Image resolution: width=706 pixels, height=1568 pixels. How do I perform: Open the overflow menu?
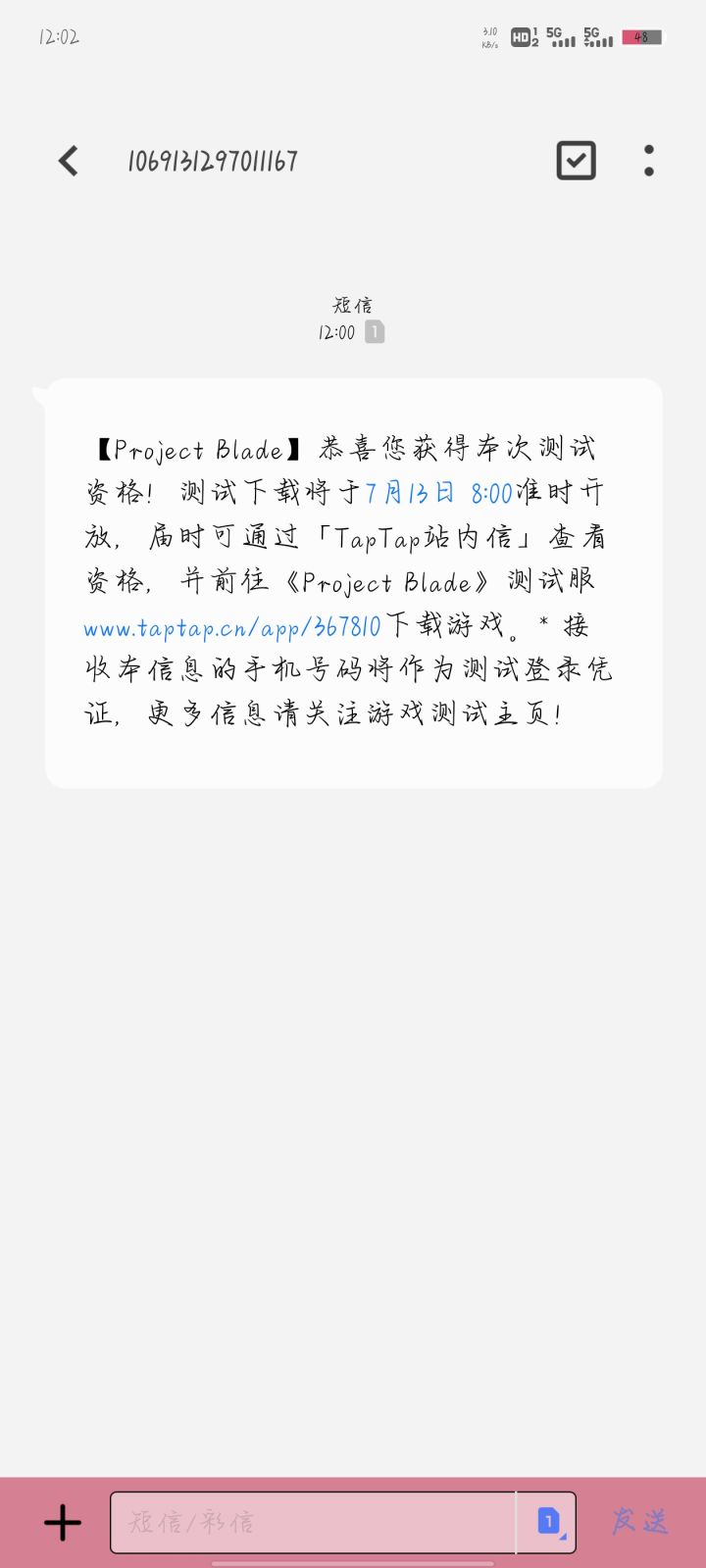point(648,161)
